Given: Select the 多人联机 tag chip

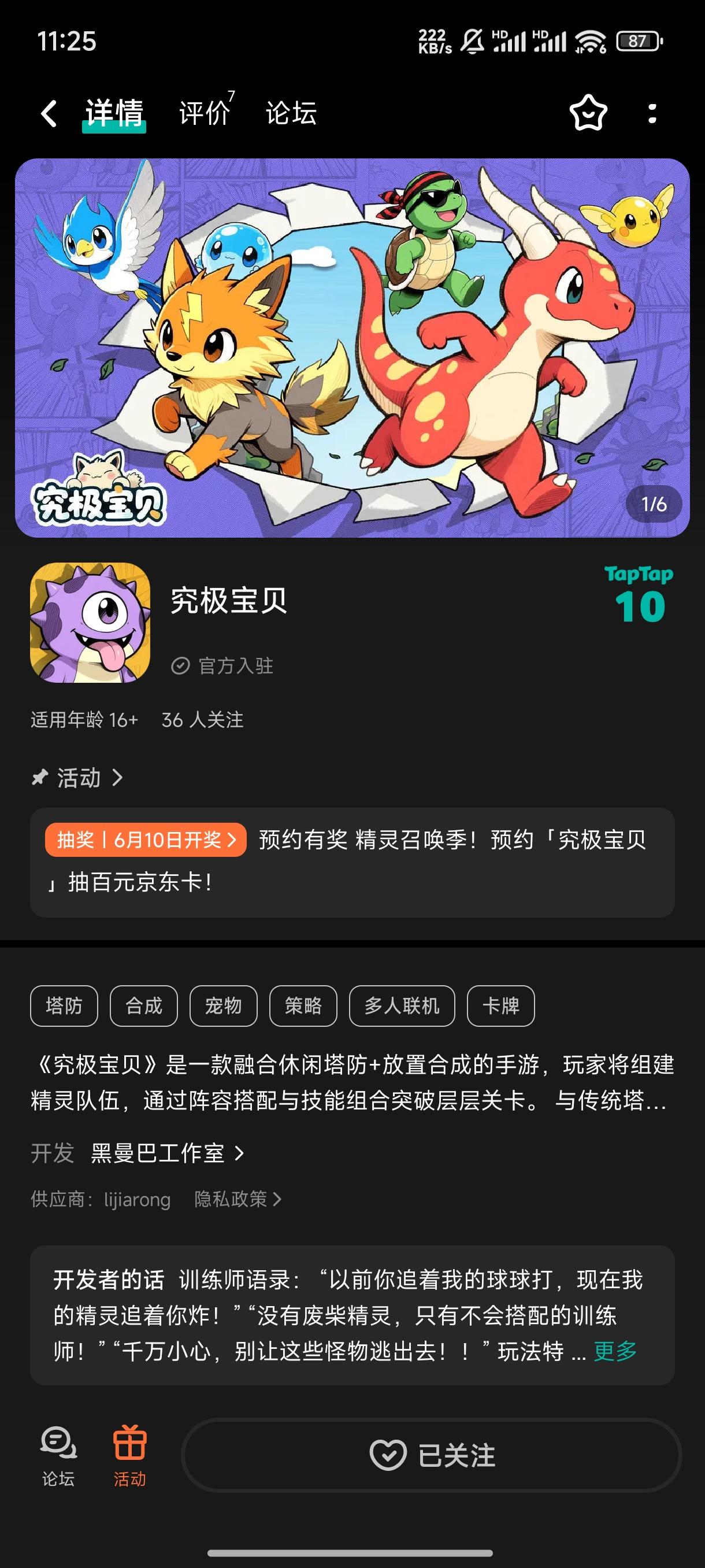Looking at the screenshot, I should coord(402,1006).
